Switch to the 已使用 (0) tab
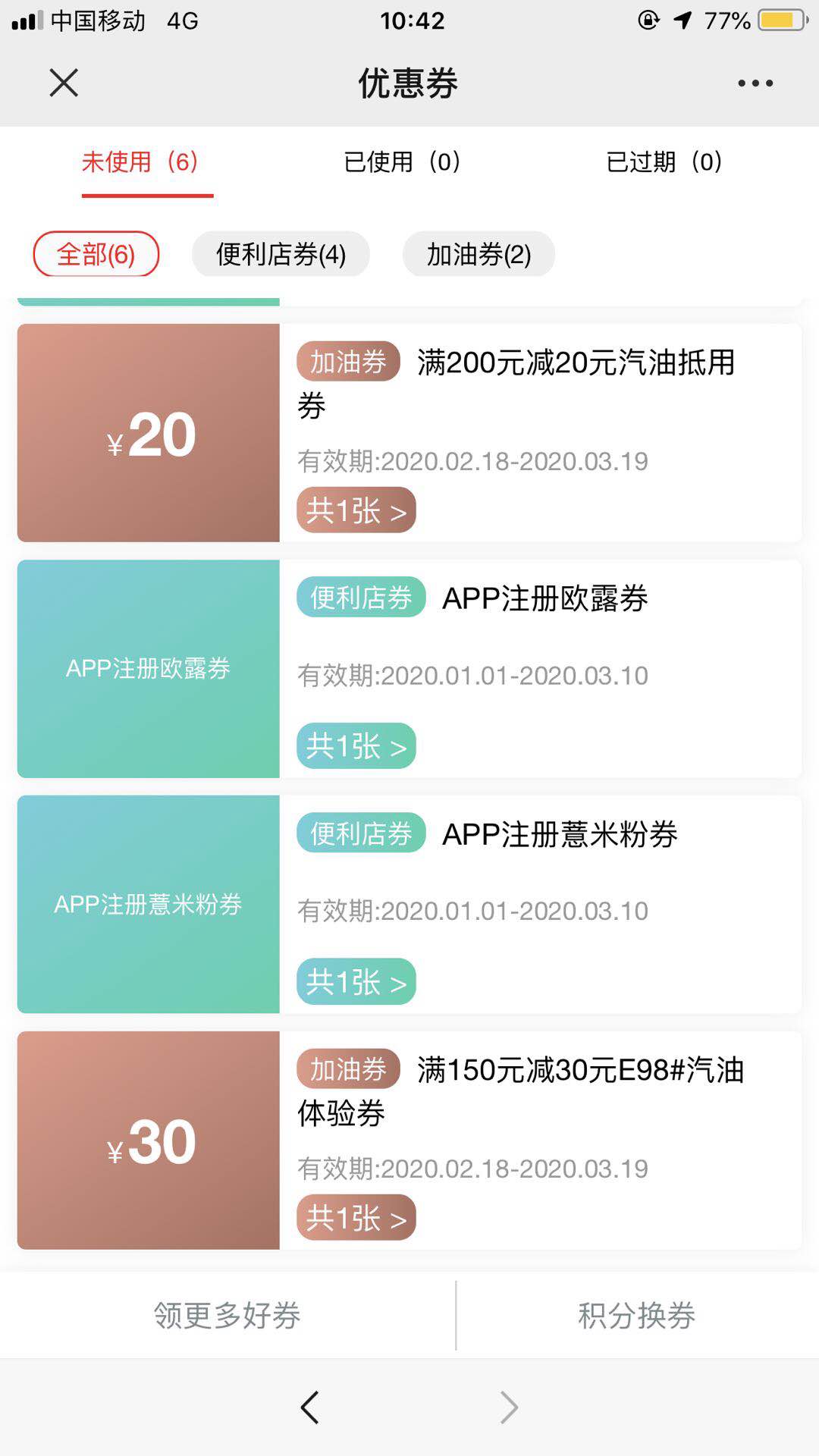 click(x=402, y=162)
